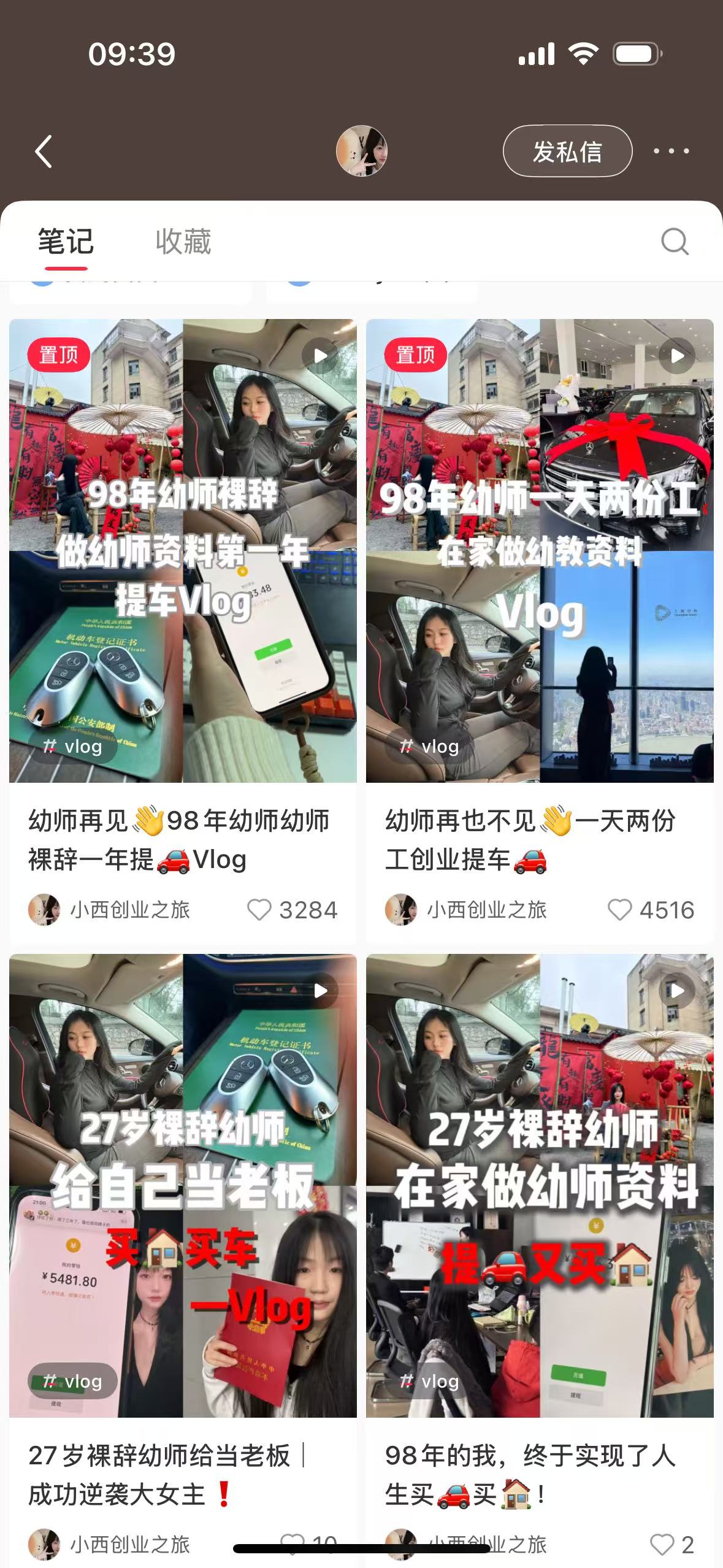Open the note 幼师再也不见 一天两份工创业提车
723x1568 pixels.
(x=540, y=552)
